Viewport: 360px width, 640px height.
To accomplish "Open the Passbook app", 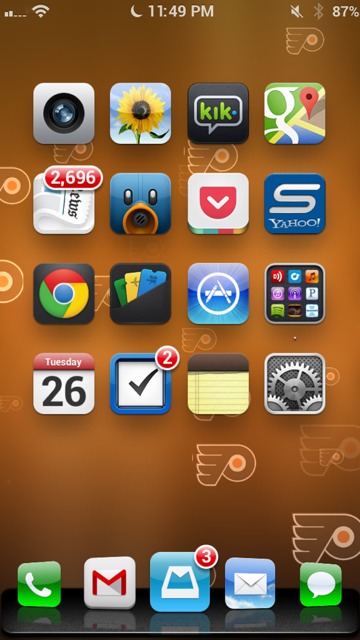I will point(140,293).
